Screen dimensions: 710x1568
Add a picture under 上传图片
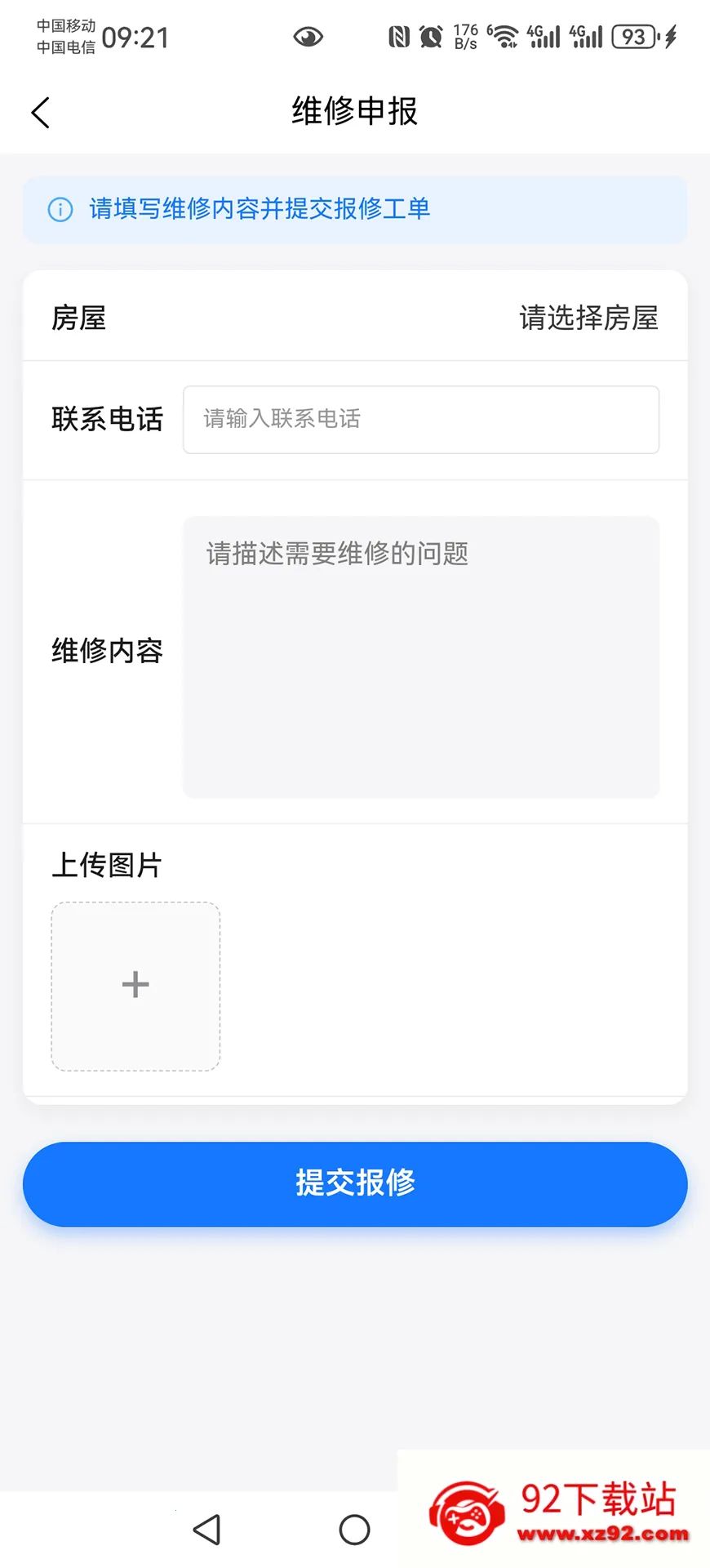pos(135,986)
